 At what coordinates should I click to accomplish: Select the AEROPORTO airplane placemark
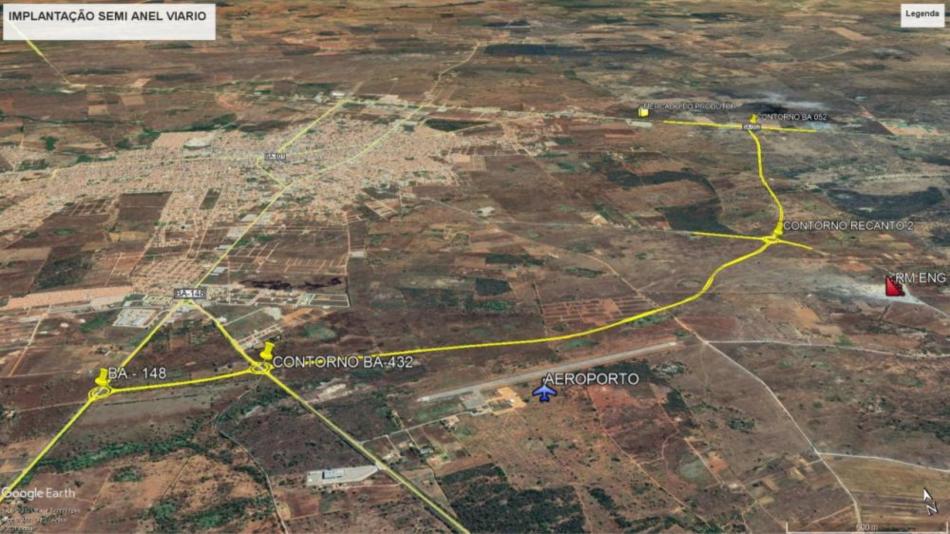(544, 393)
